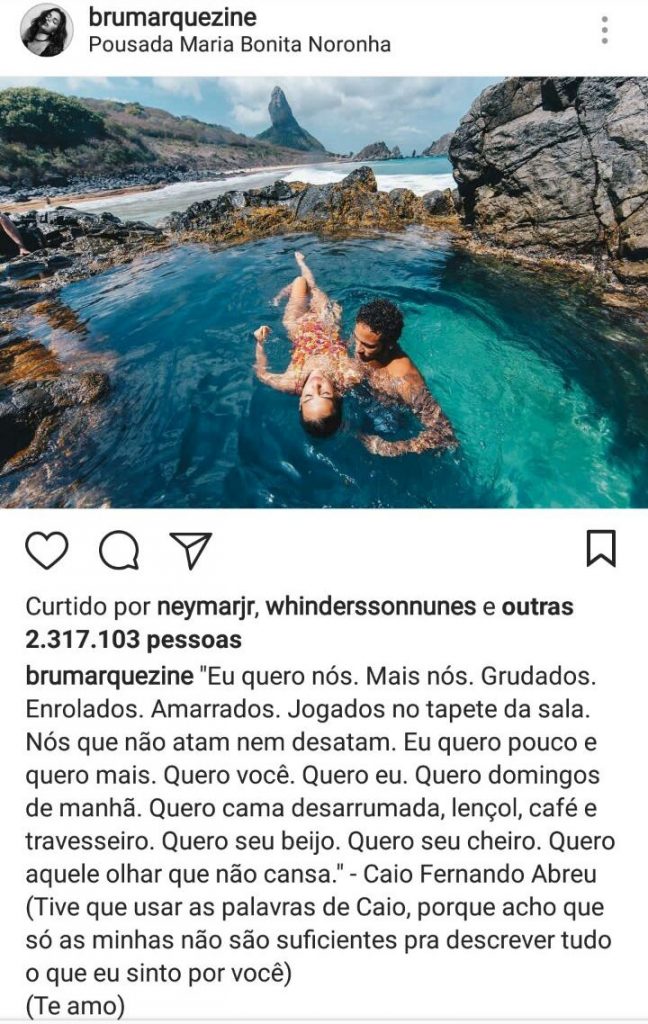Open the post photo
Screen dimensions: 648x1024
[324, 292]
